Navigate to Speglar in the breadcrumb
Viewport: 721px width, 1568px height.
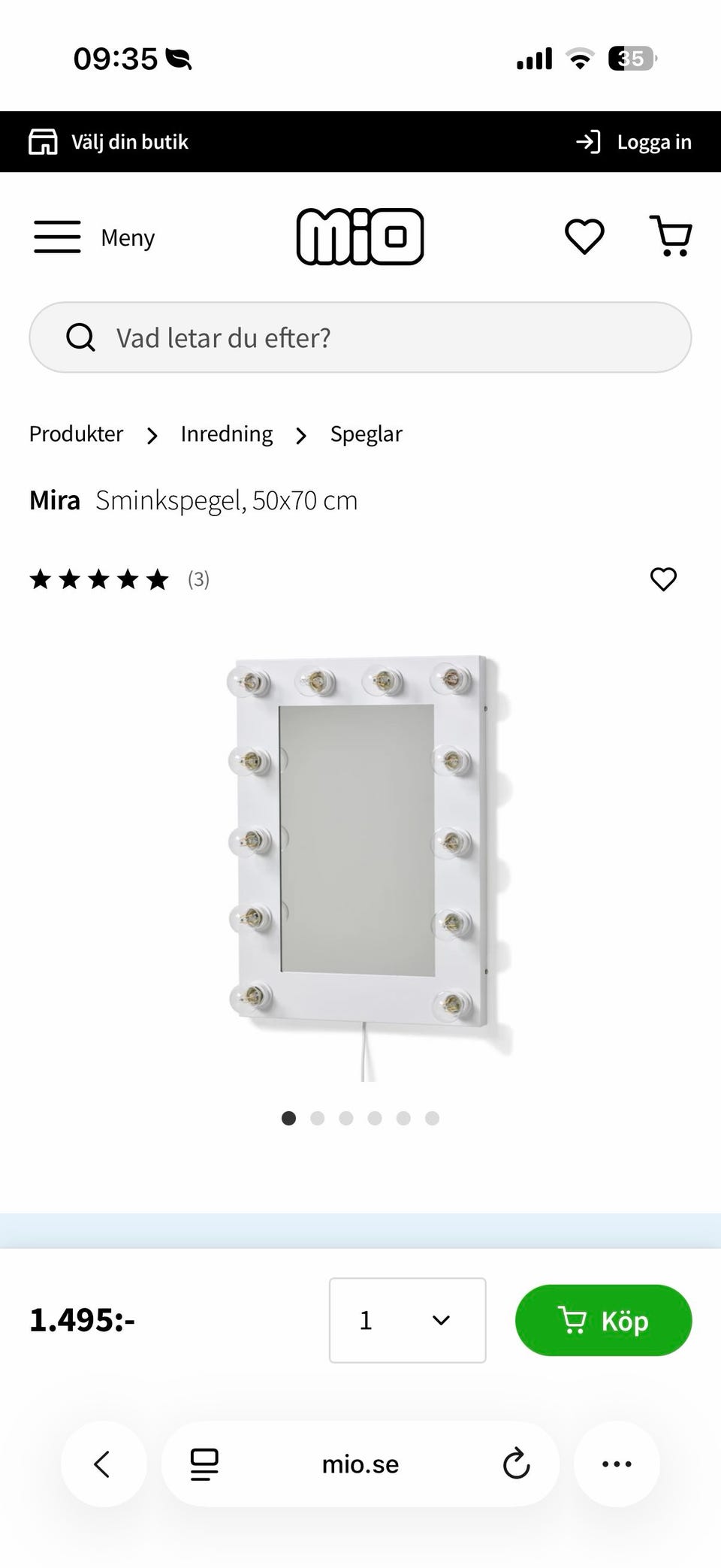click(366, 434)
